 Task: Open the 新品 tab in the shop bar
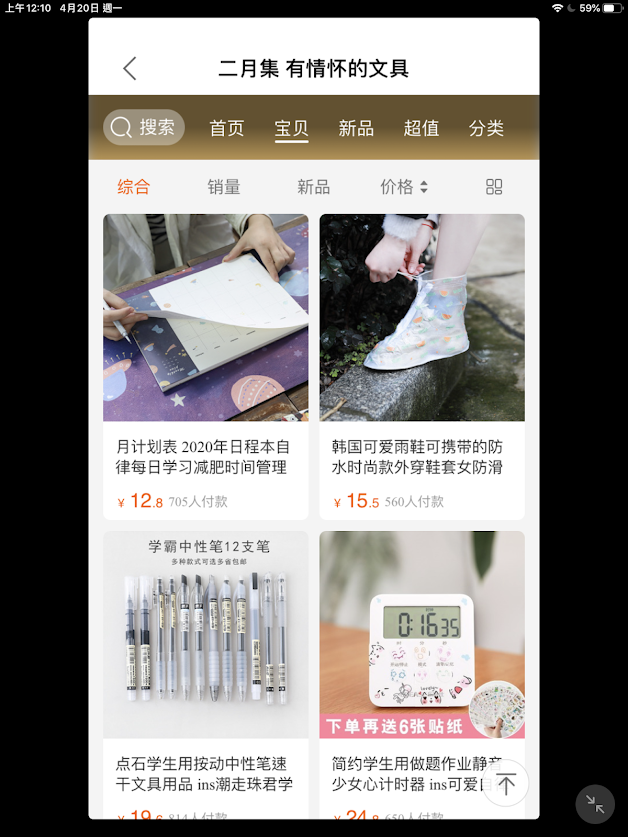[x=356, y=128]
